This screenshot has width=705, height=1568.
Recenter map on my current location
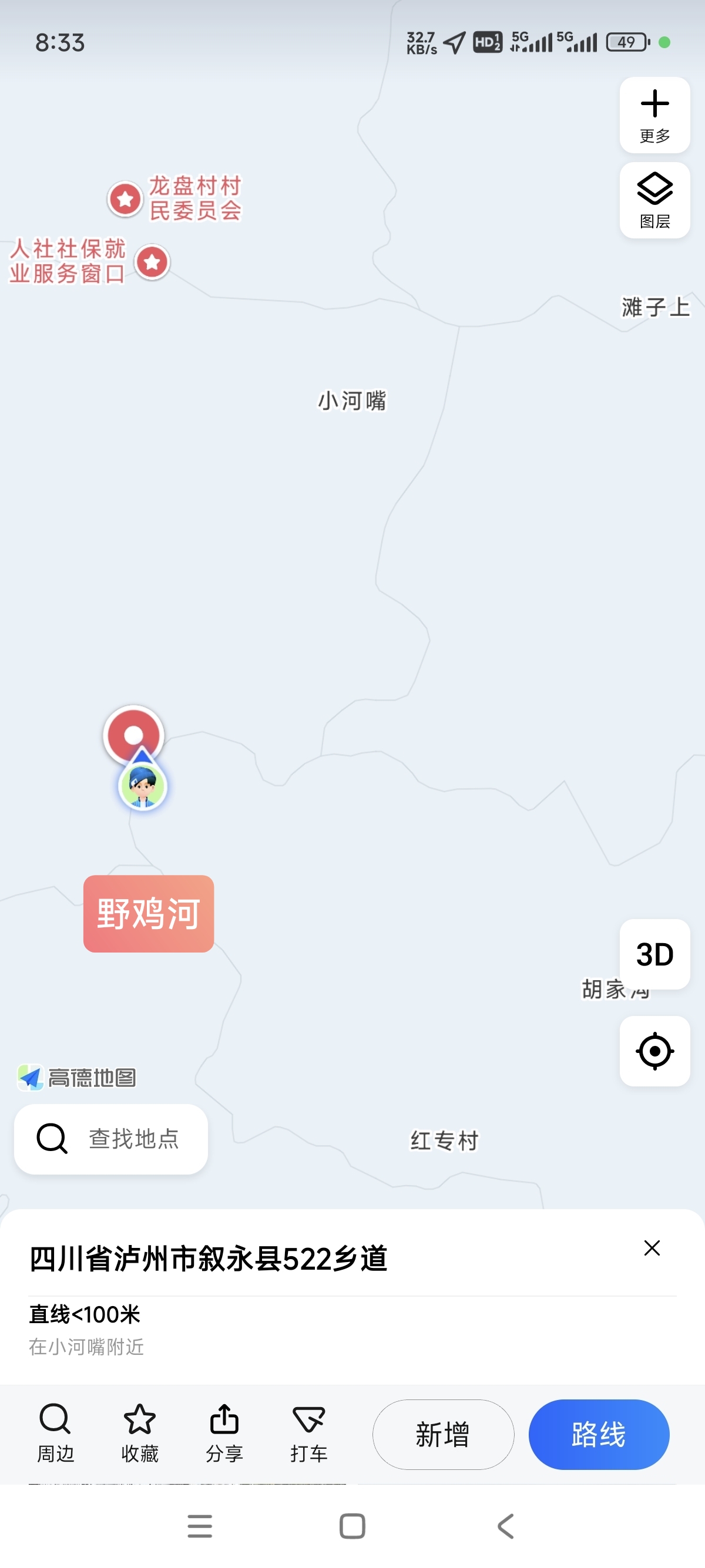pyautogui.click(x=654, y=1051)
